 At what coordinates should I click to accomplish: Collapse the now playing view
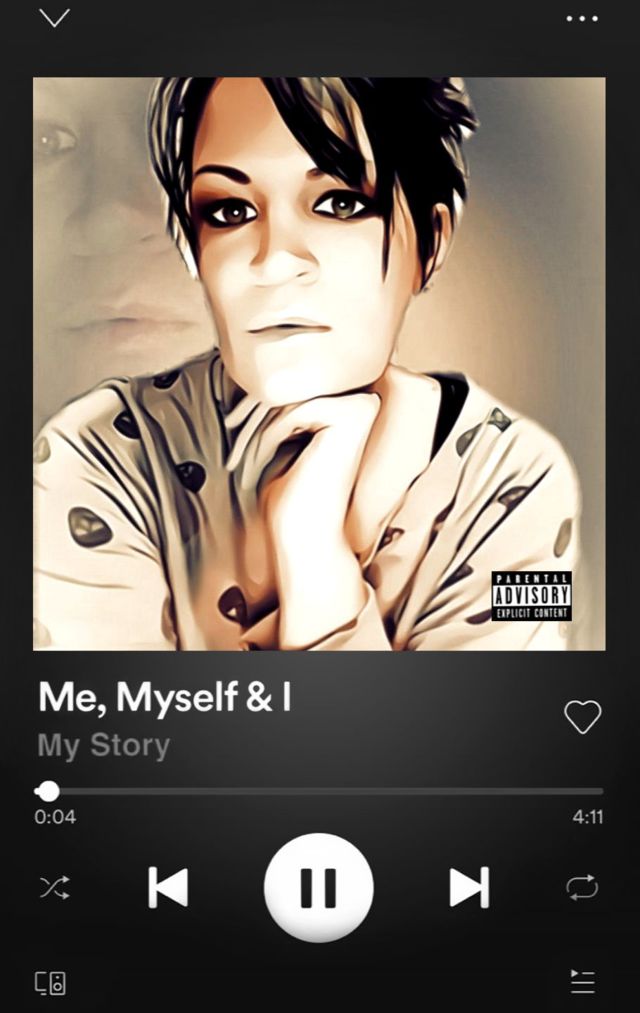[x=54, y=18]
